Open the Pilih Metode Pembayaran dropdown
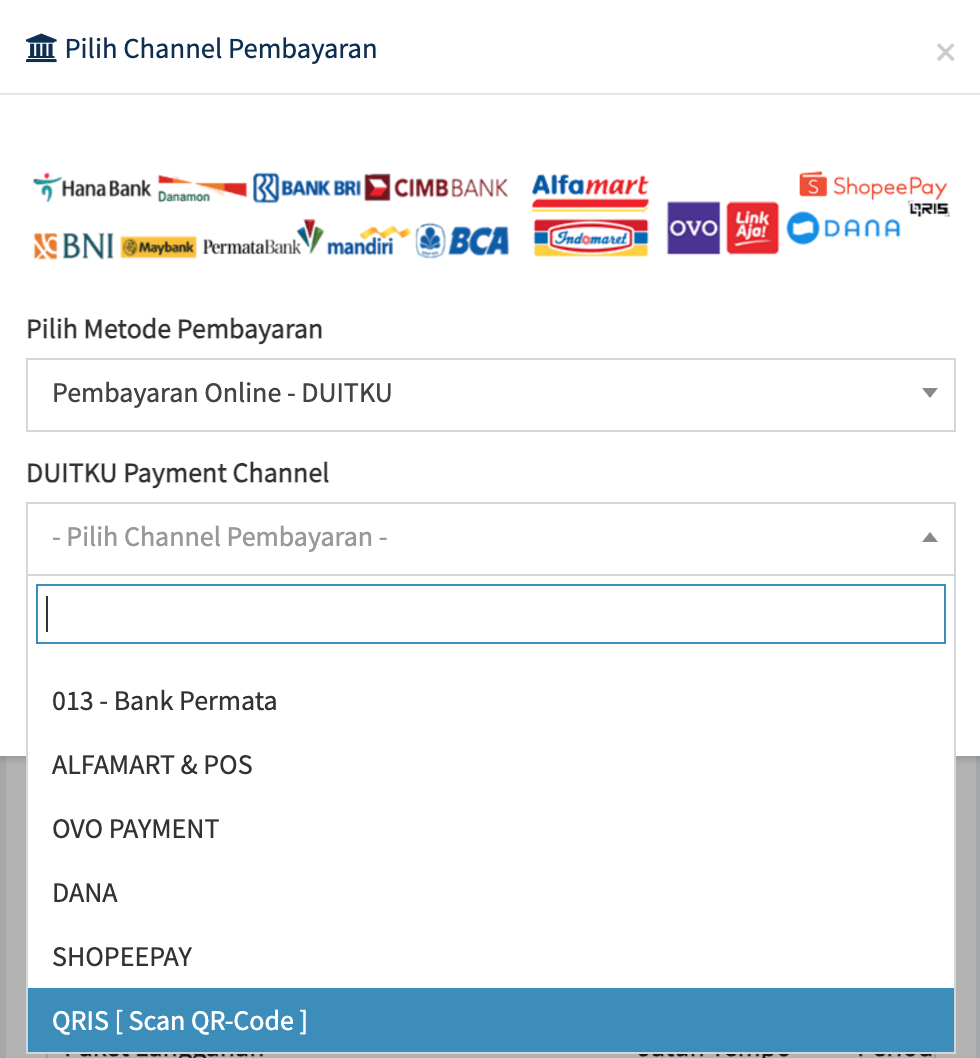Screen dimensions: 980x1058 [x=490, y=394]
